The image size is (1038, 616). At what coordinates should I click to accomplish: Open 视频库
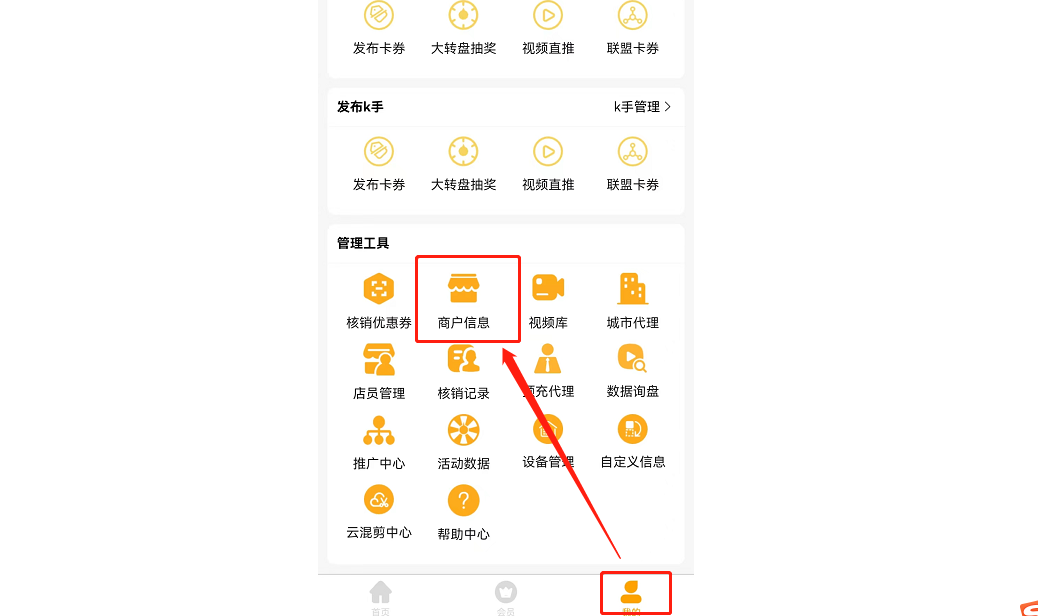(548, 300)
